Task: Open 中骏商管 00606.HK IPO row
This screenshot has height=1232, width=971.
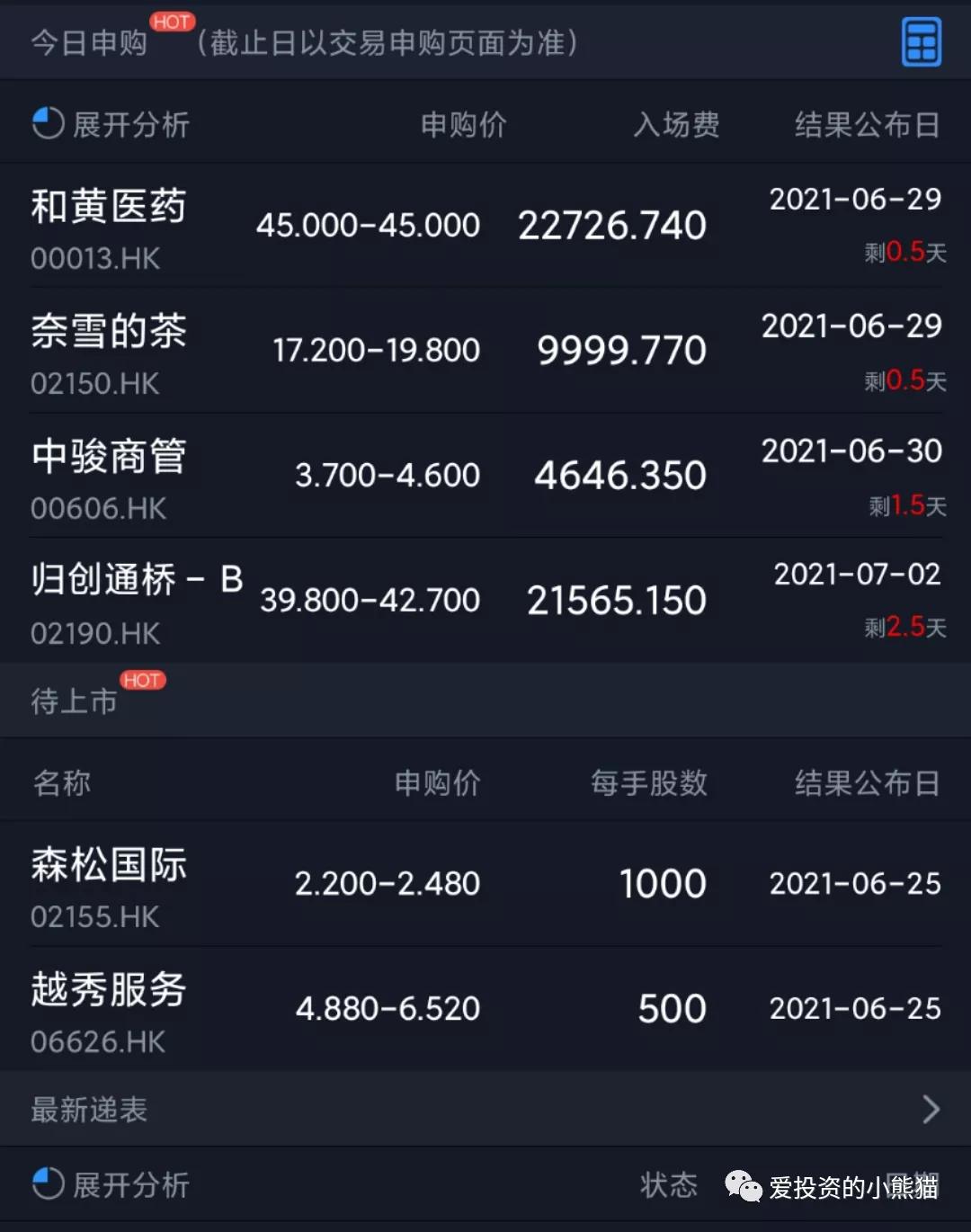Action: (485, 476)
